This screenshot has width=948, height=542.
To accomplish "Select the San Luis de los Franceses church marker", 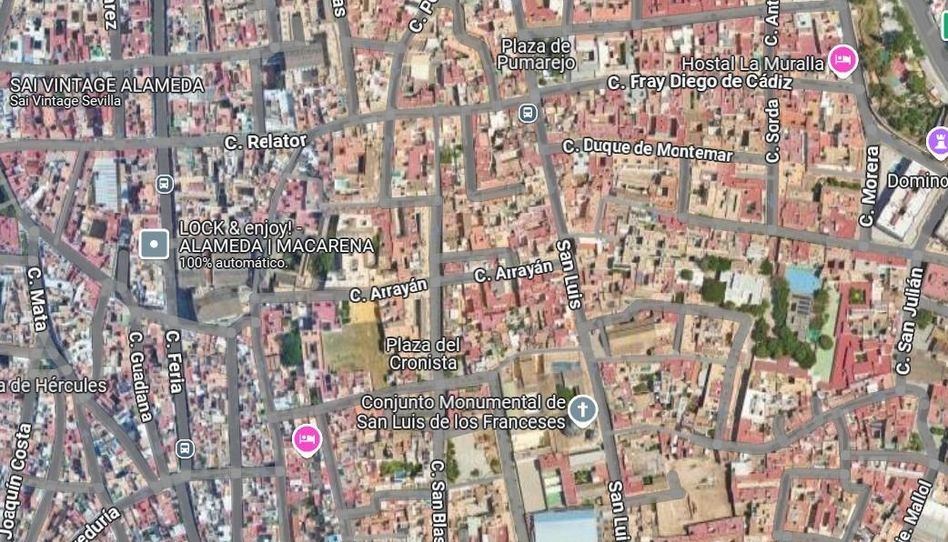I will coord(582,409).
